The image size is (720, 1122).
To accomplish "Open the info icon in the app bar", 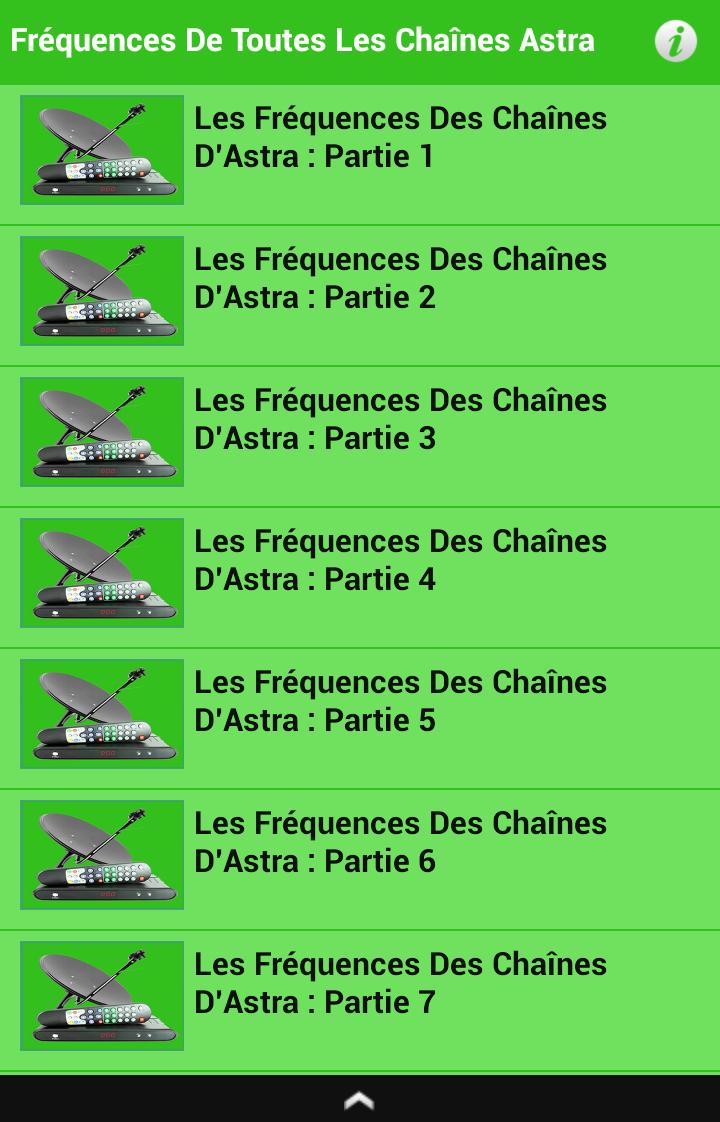I will 676,42.
